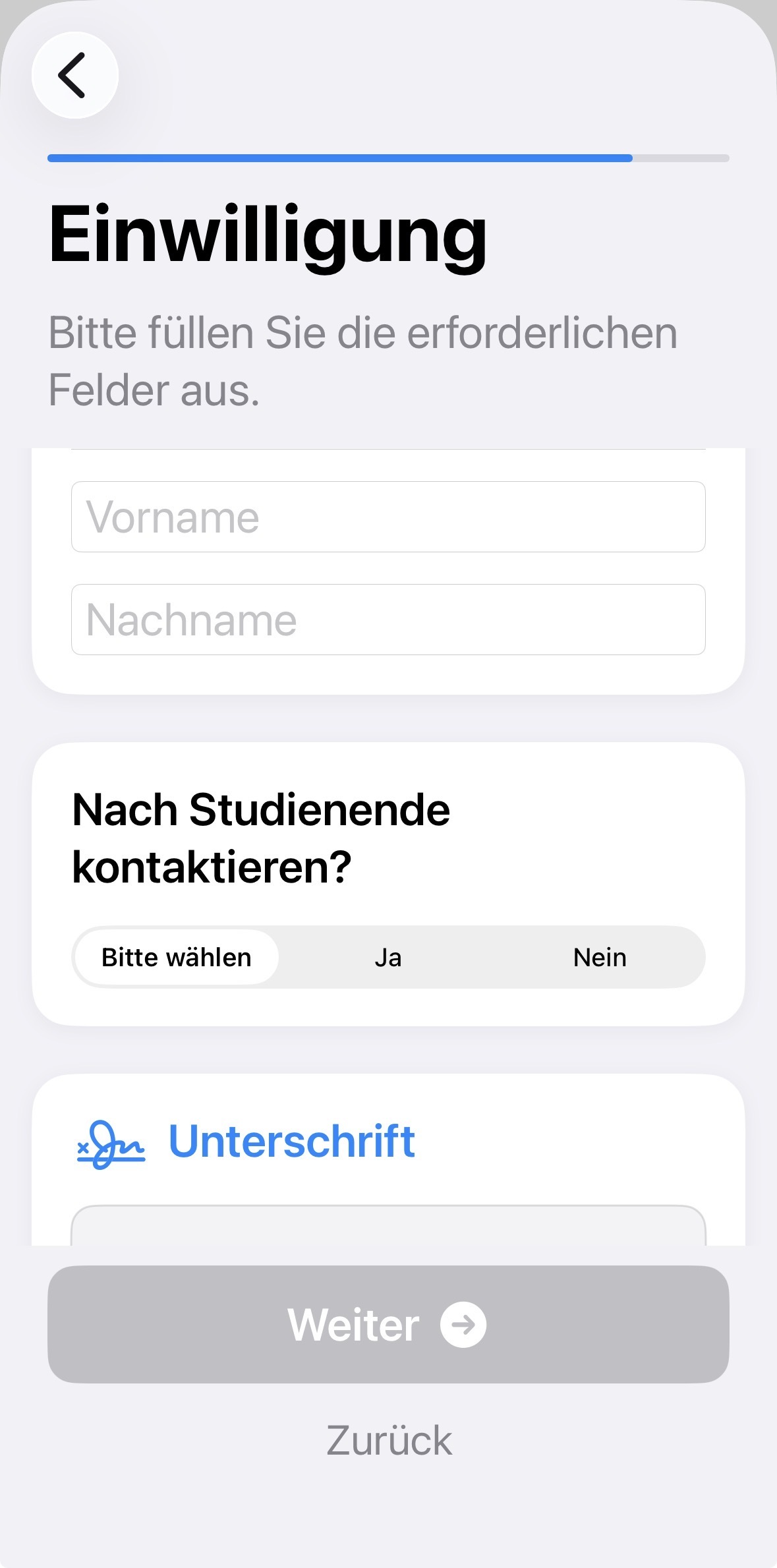
Task: Continue with the Weiter button
Action: [x=388, y=1324]
